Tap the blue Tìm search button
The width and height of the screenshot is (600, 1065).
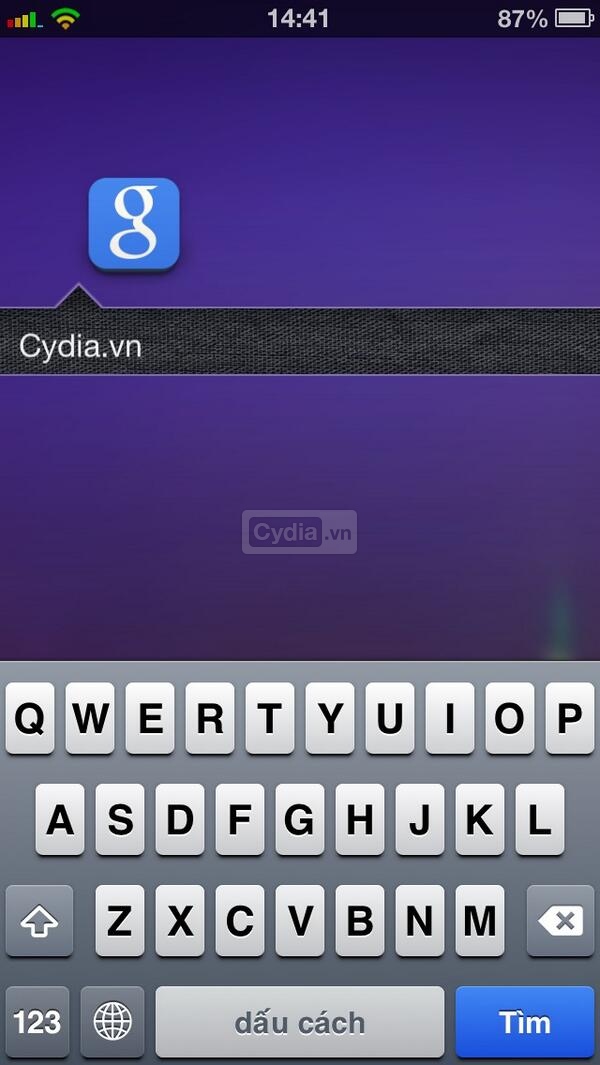click(x=525, y=1021)
